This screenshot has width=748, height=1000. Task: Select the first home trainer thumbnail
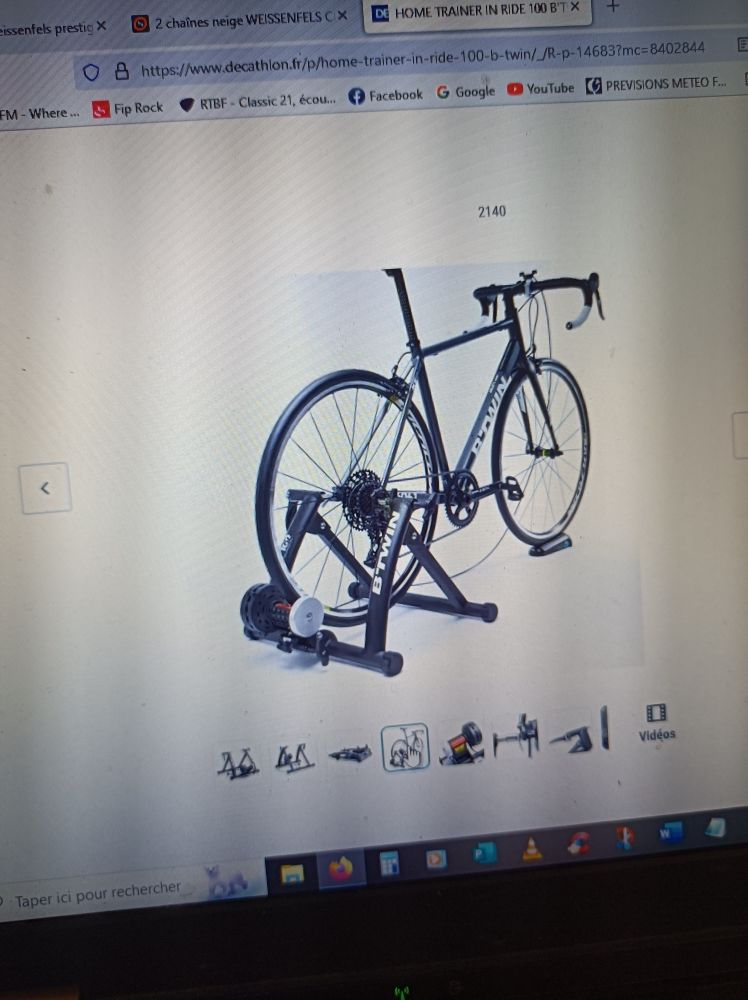tap(238, 761)
